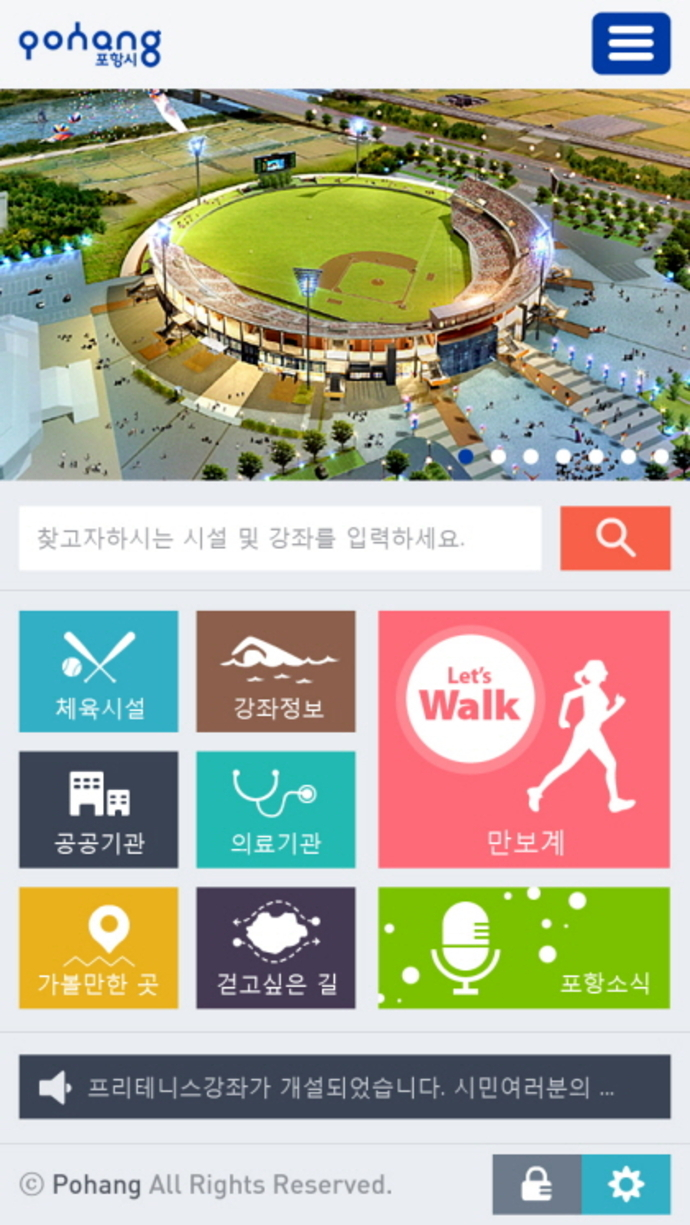Open the stadium banner image

point(345,284)
